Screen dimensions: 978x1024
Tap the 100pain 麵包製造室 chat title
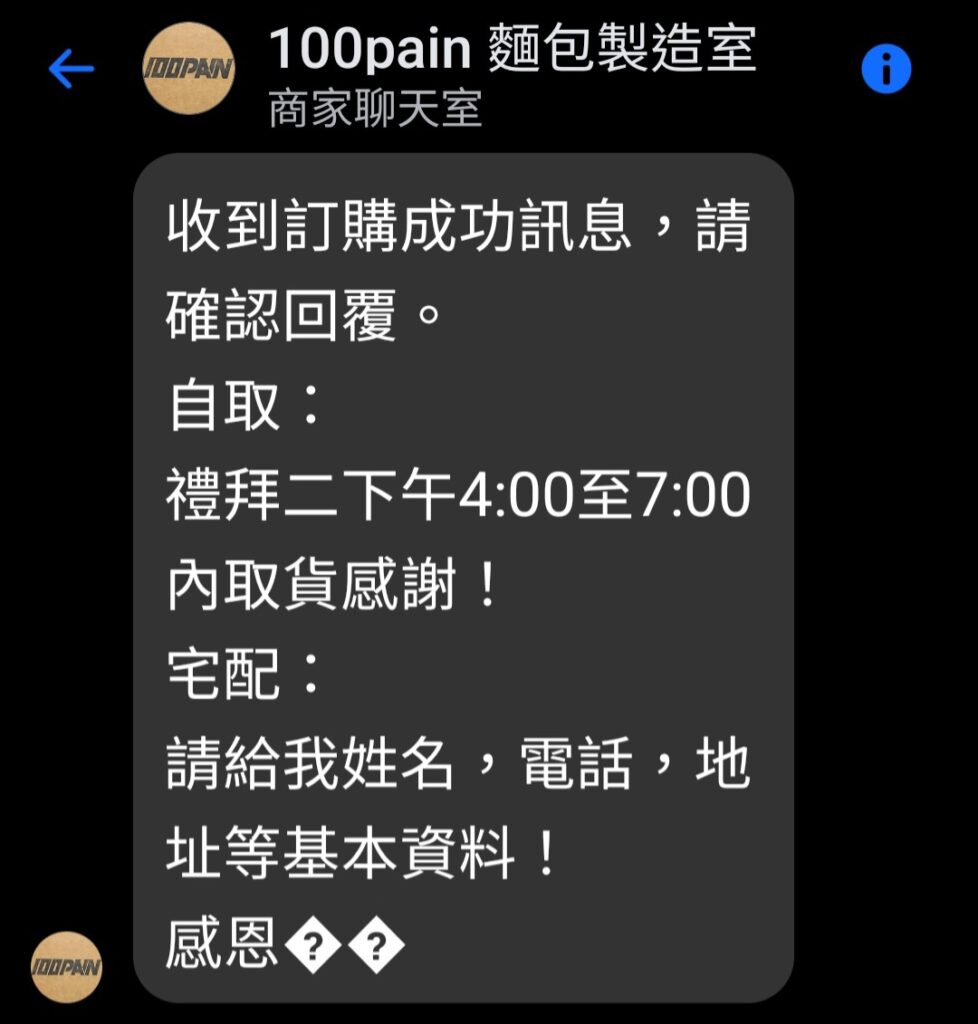[x=512, y=48]
